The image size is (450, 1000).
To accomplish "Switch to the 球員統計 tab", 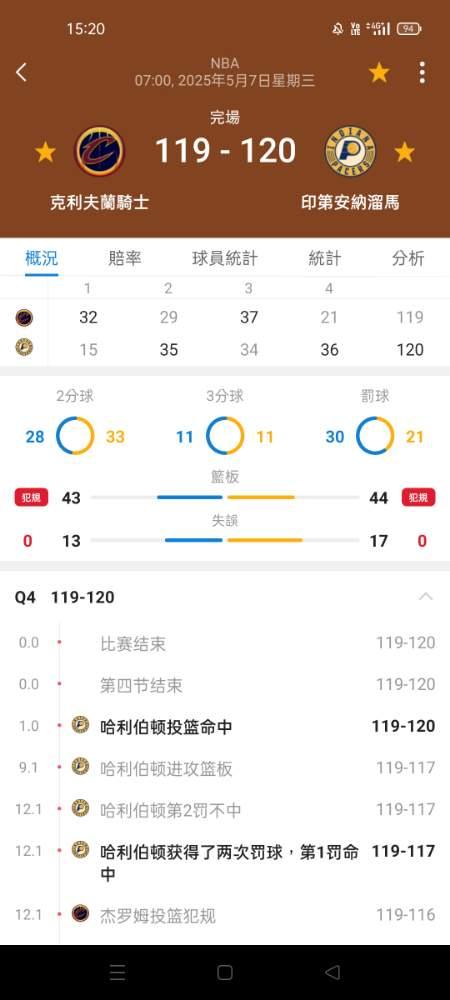I will pos(225,258).
